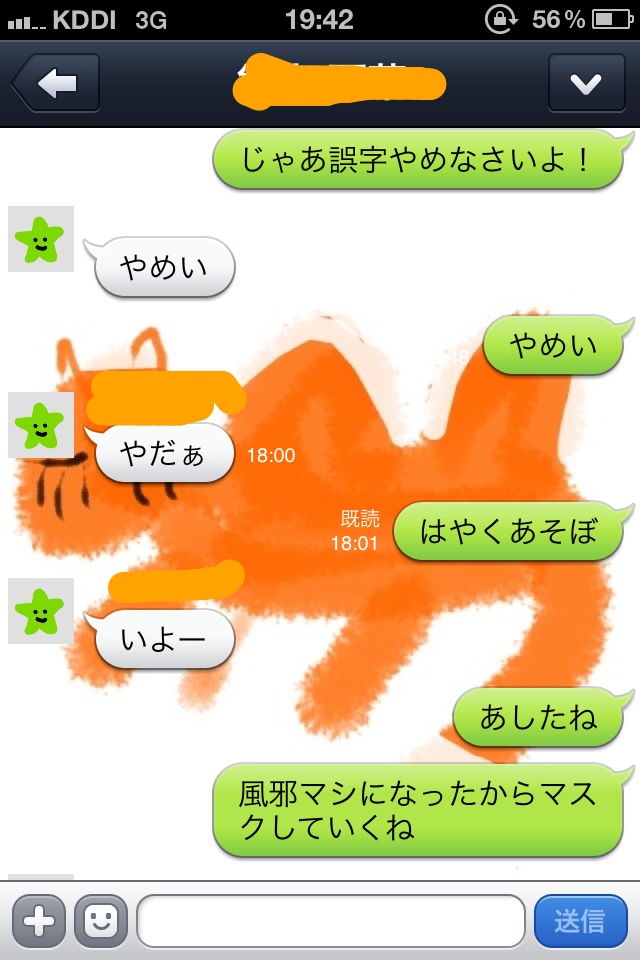The height and width of the screenshot is (960, 640).
Task: Focus the message text field
Action: 330,921
